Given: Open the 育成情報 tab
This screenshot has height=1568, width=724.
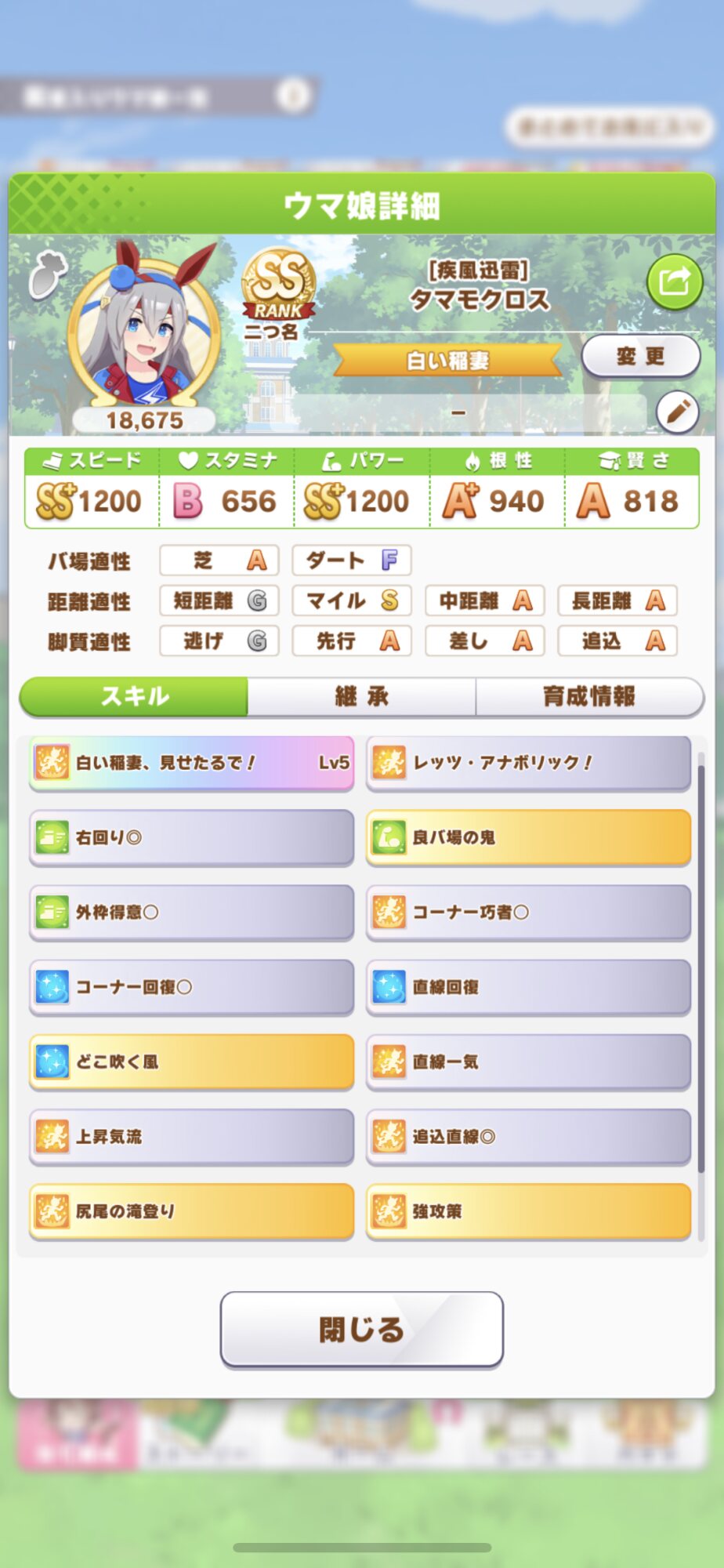Looking at the screenshot, I should [588, 696].
